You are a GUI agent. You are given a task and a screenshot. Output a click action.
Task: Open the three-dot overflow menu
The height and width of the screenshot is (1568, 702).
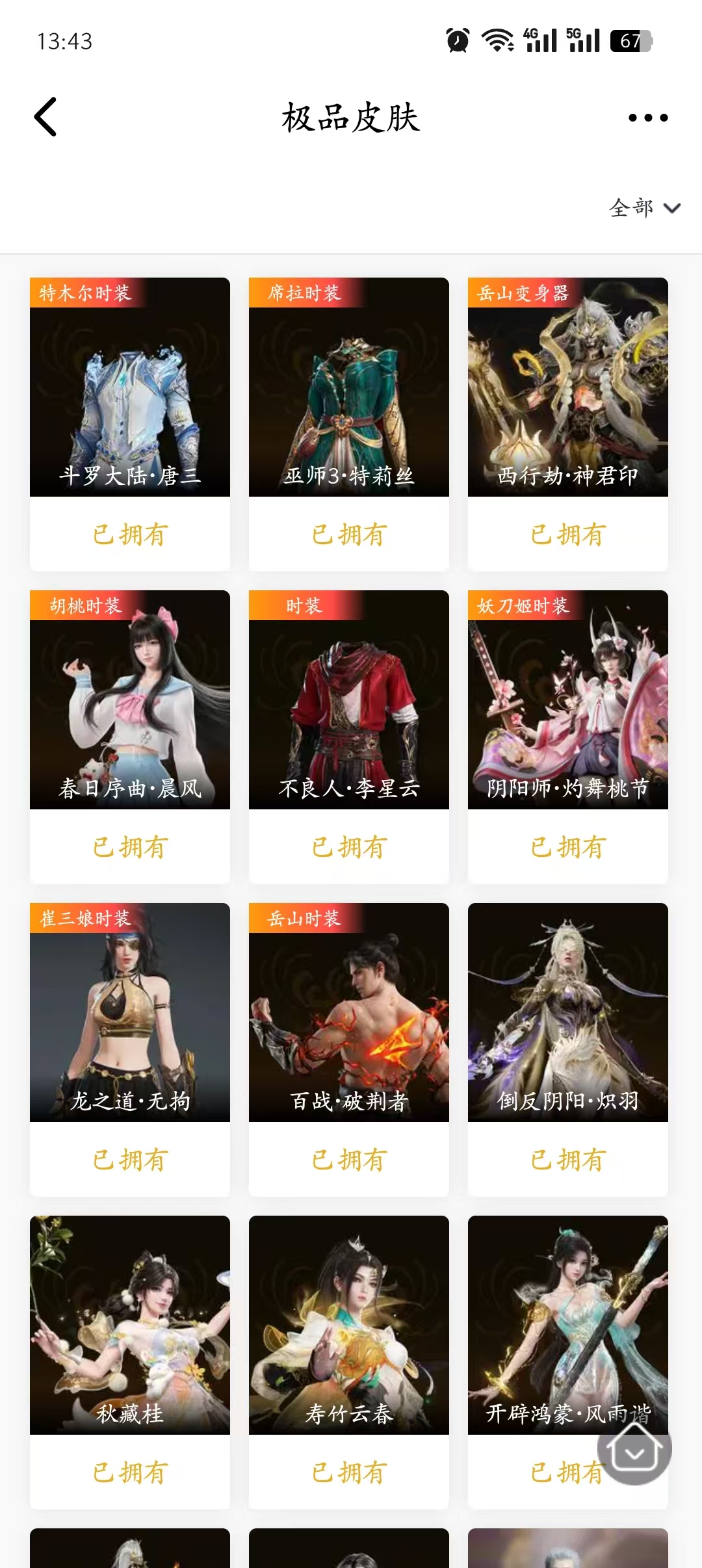[647, 118]
